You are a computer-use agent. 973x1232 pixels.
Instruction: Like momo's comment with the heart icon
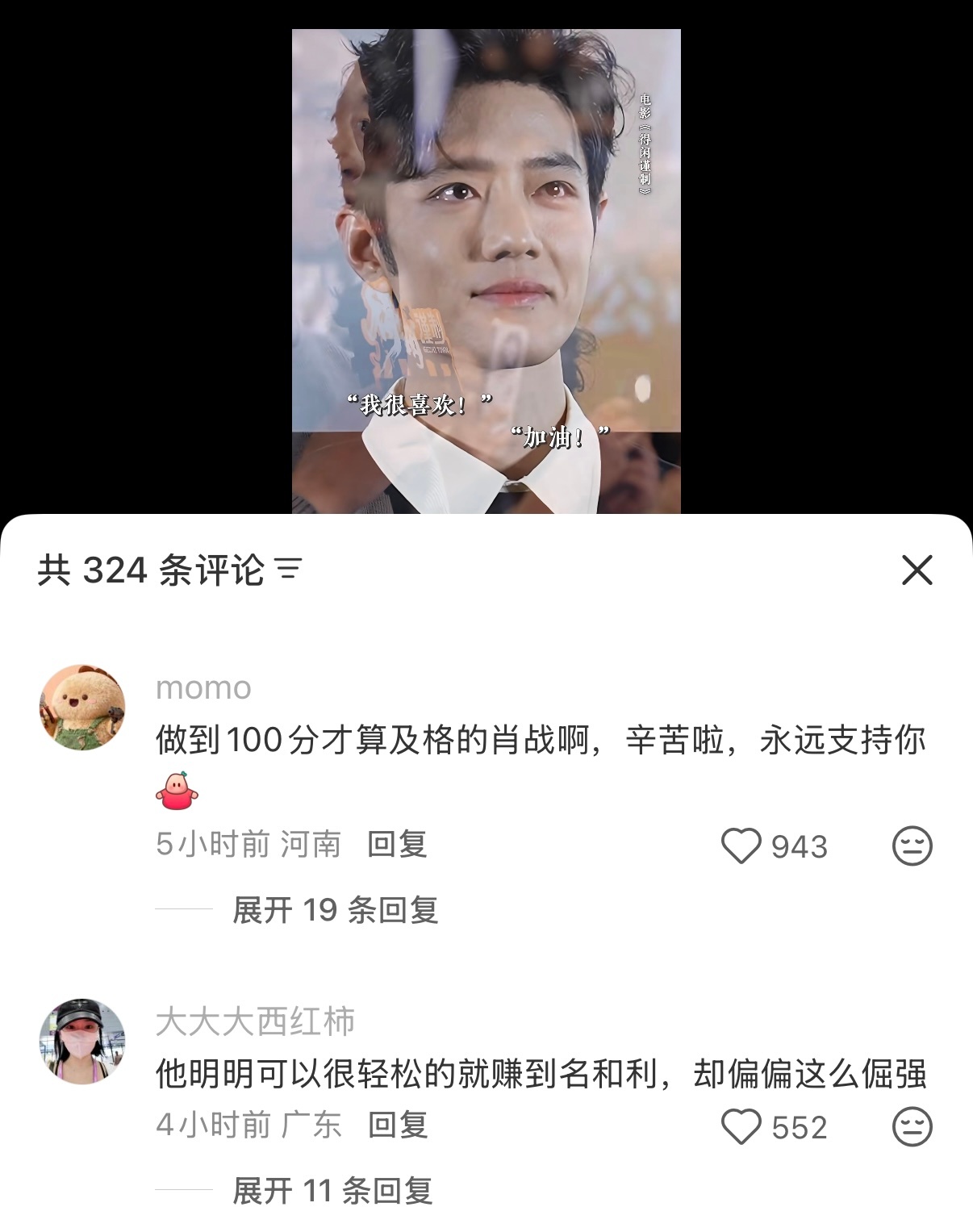(x=742, y=846)
